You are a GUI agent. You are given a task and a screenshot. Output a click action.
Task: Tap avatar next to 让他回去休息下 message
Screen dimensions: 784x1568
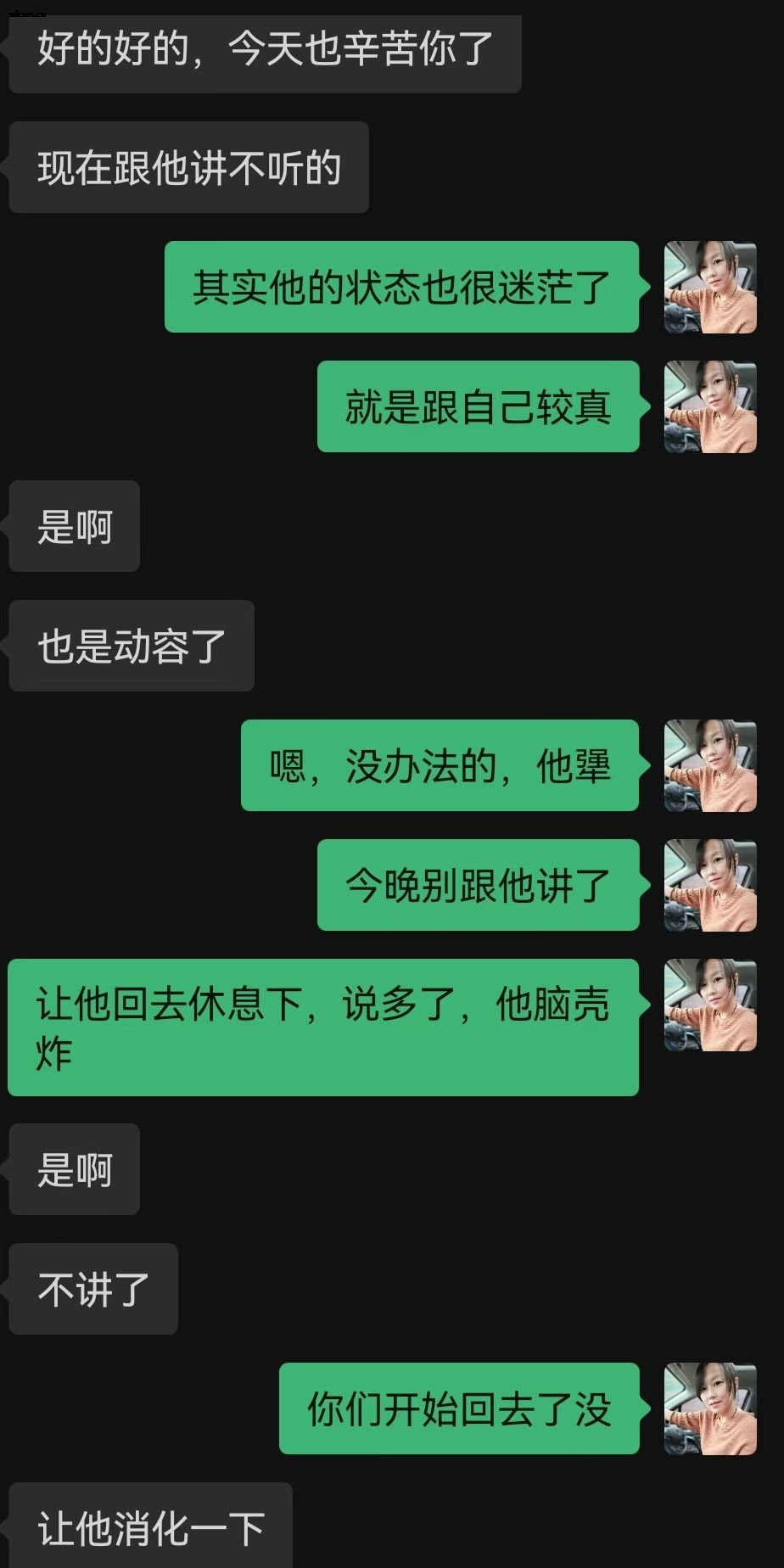(710, 1005)
